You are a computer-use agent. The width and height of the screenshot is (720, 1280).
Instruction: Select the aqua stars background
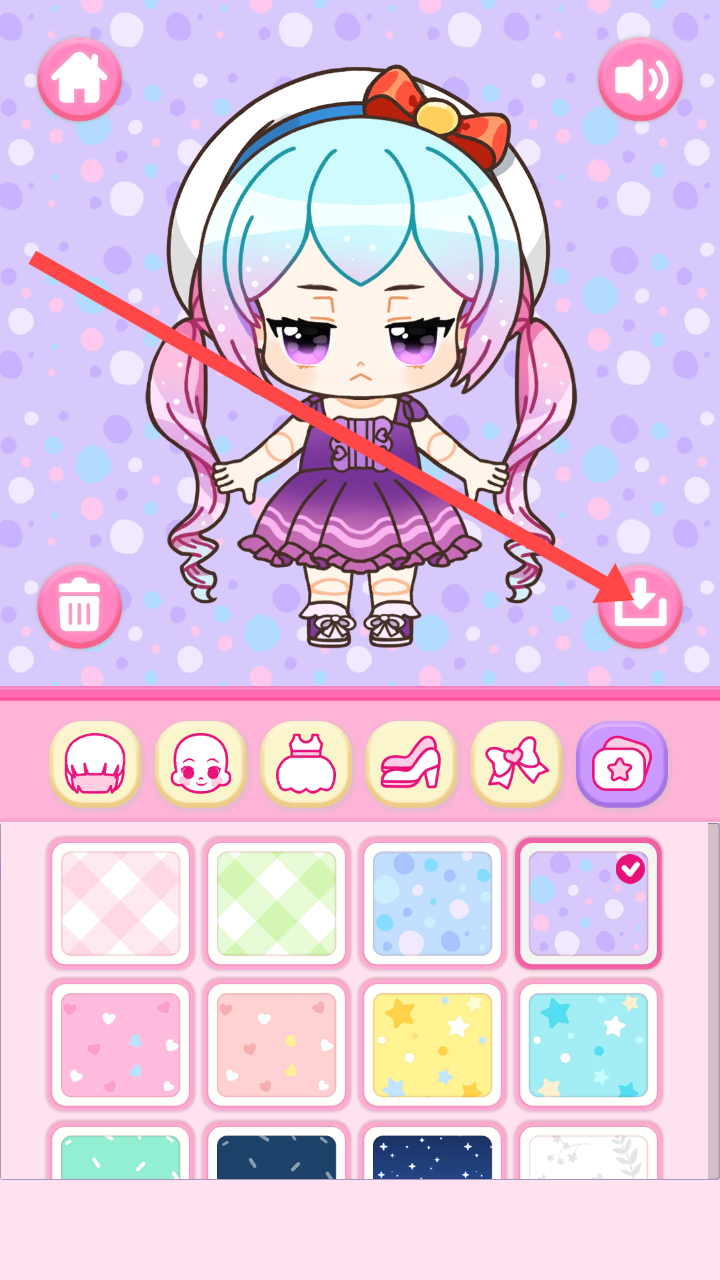[x=588, y=1044]
